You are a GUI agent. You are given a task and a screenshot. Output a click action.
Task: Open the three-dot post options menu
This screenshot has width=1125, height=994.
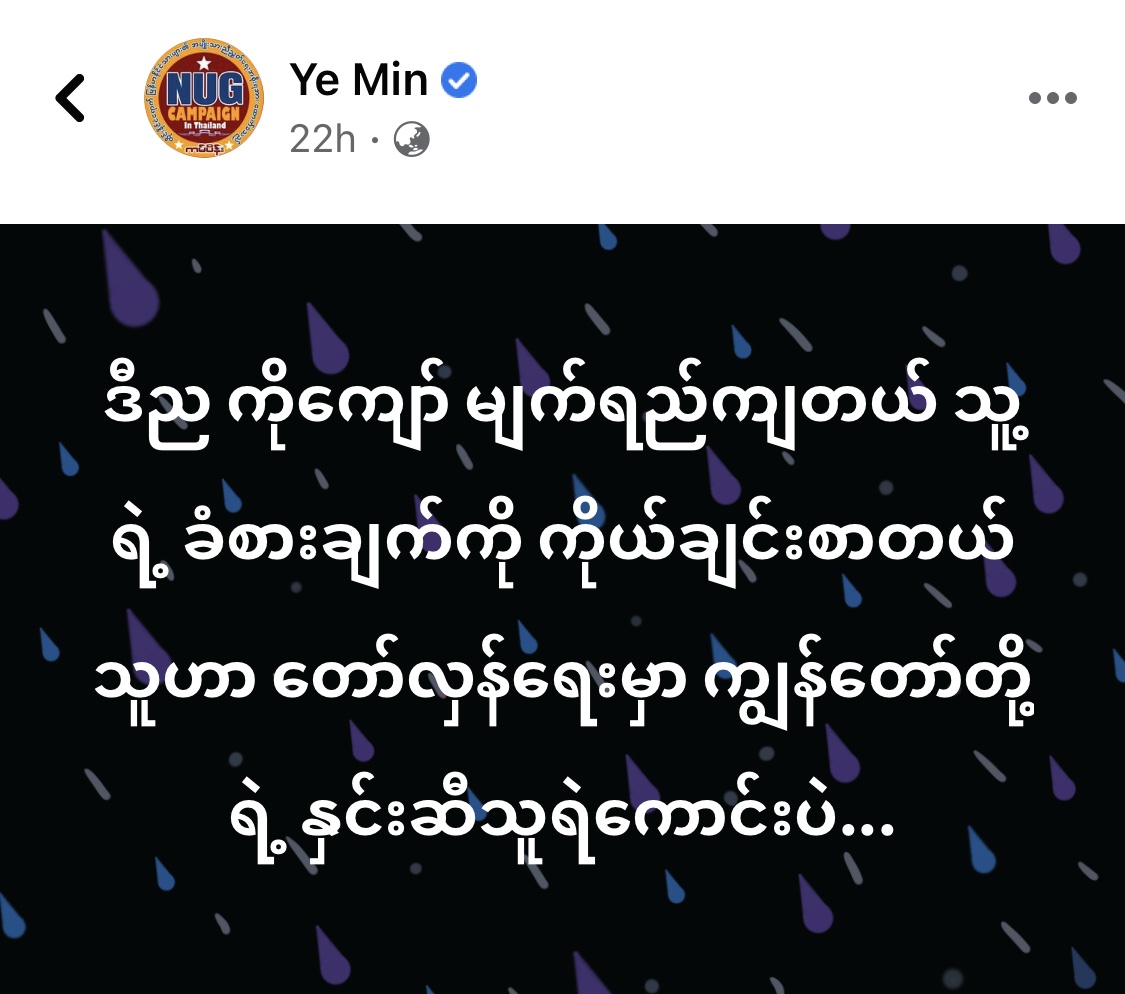point(1053,98)
